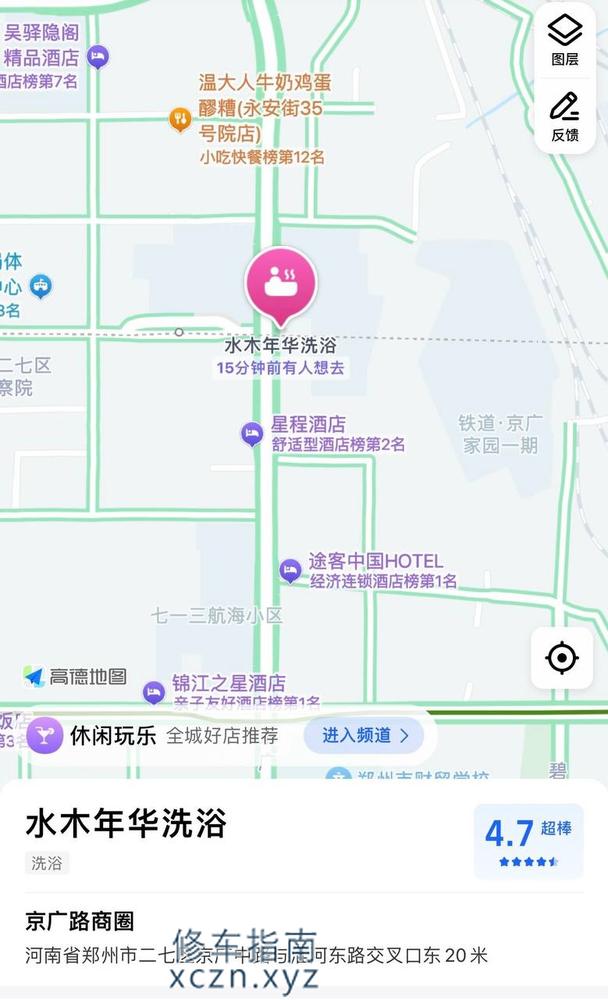Recenter map to my location
608x1000 pixels.
562,658
